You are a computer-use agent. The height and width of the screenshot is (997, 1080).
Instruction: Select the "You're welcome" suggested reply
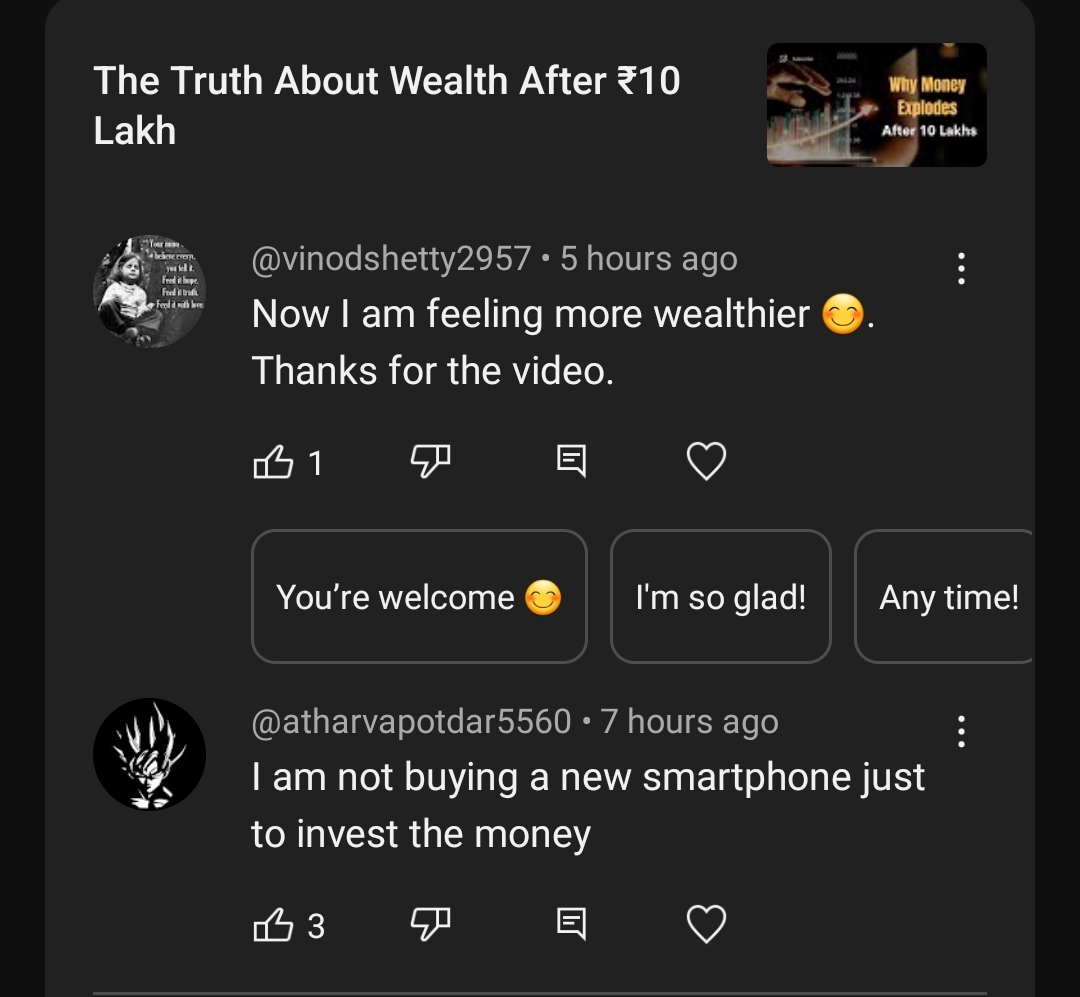418,597
